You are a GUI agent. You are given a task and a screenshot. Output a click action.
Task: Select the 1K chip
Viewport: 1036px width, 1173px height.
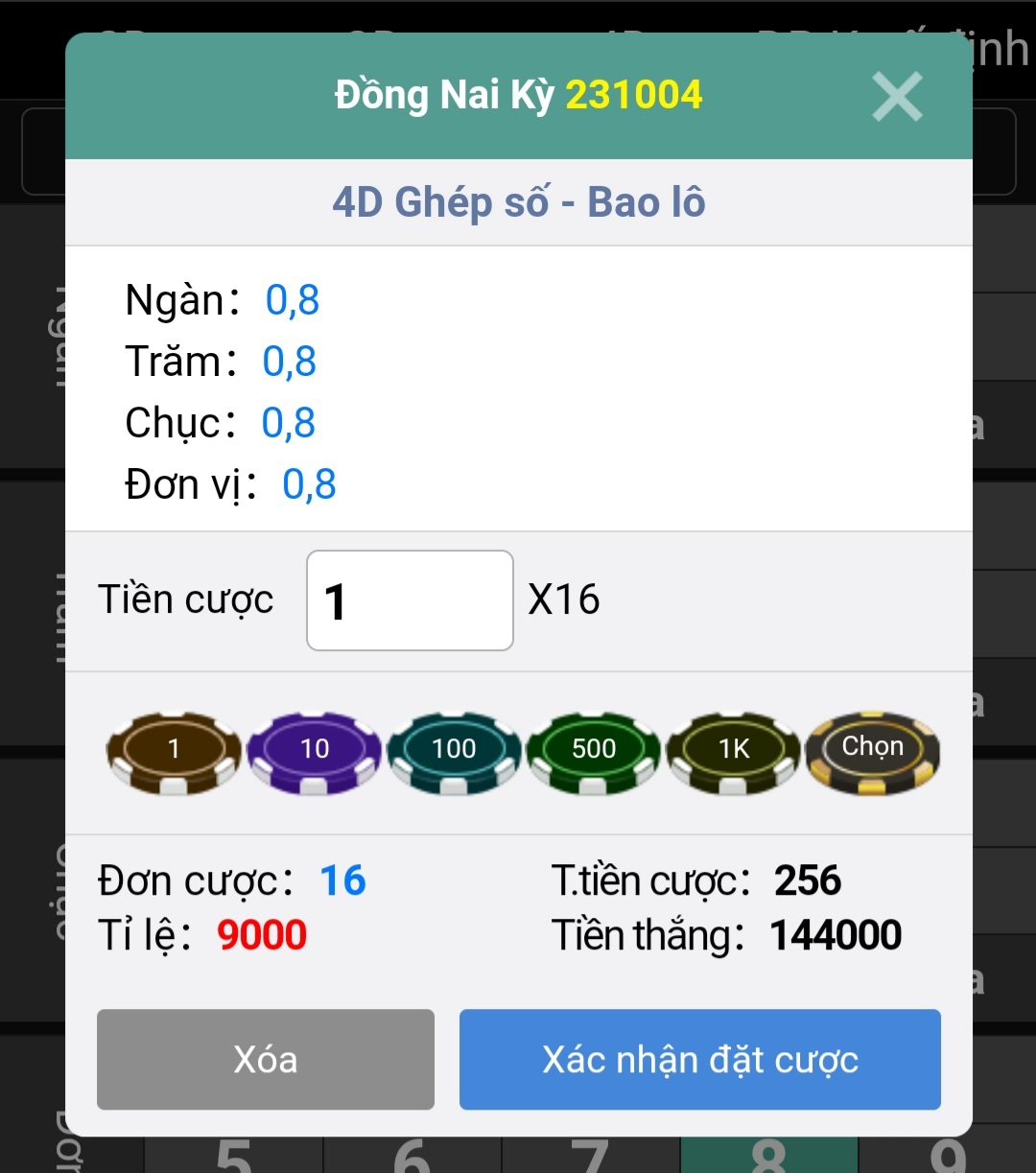pyautogui.click(x=734, y=751)
